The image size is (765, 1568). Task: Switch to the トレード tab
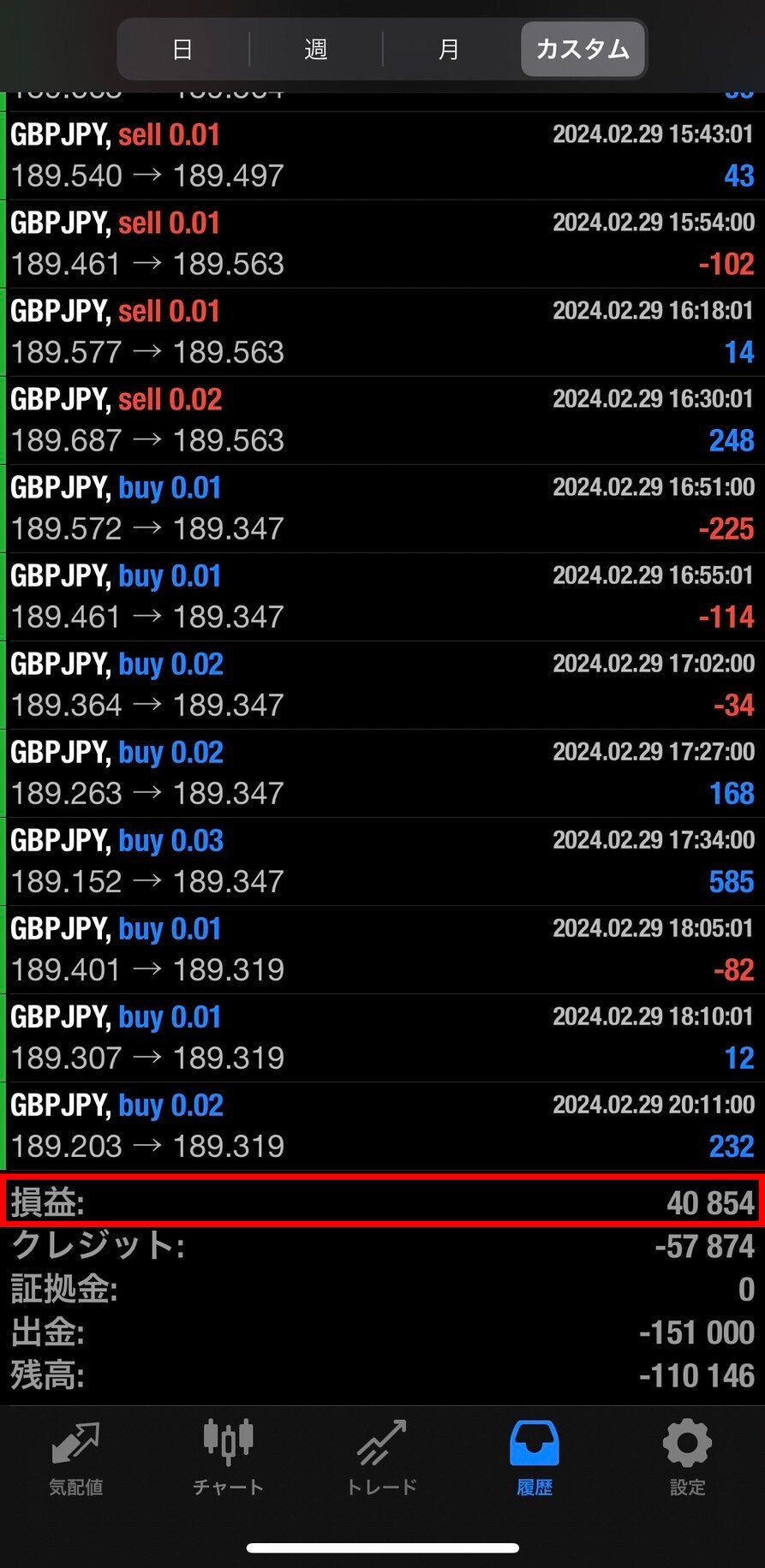[381, 1458]
